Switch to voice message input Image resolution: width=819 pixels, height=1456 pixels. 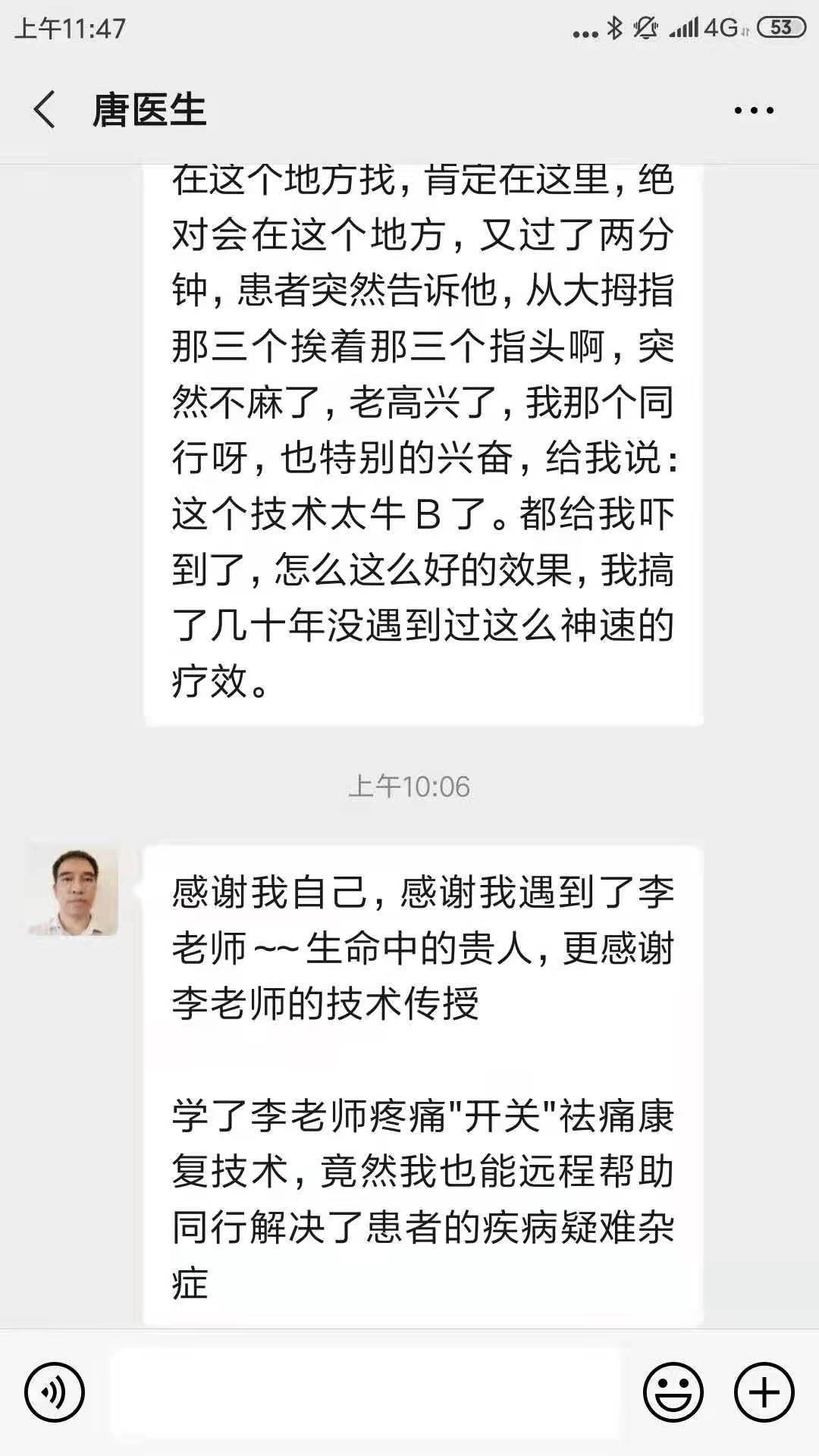click(x=55, y=1392)
